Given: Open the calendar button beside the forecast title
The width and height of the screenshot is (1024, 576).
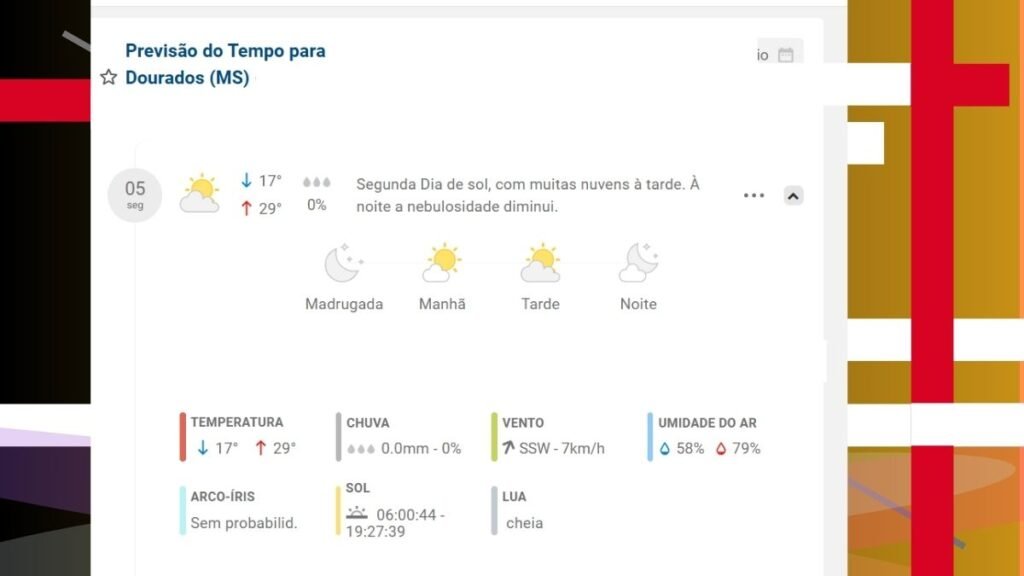Looking at the screenshot, I should (x=785, y=55).
